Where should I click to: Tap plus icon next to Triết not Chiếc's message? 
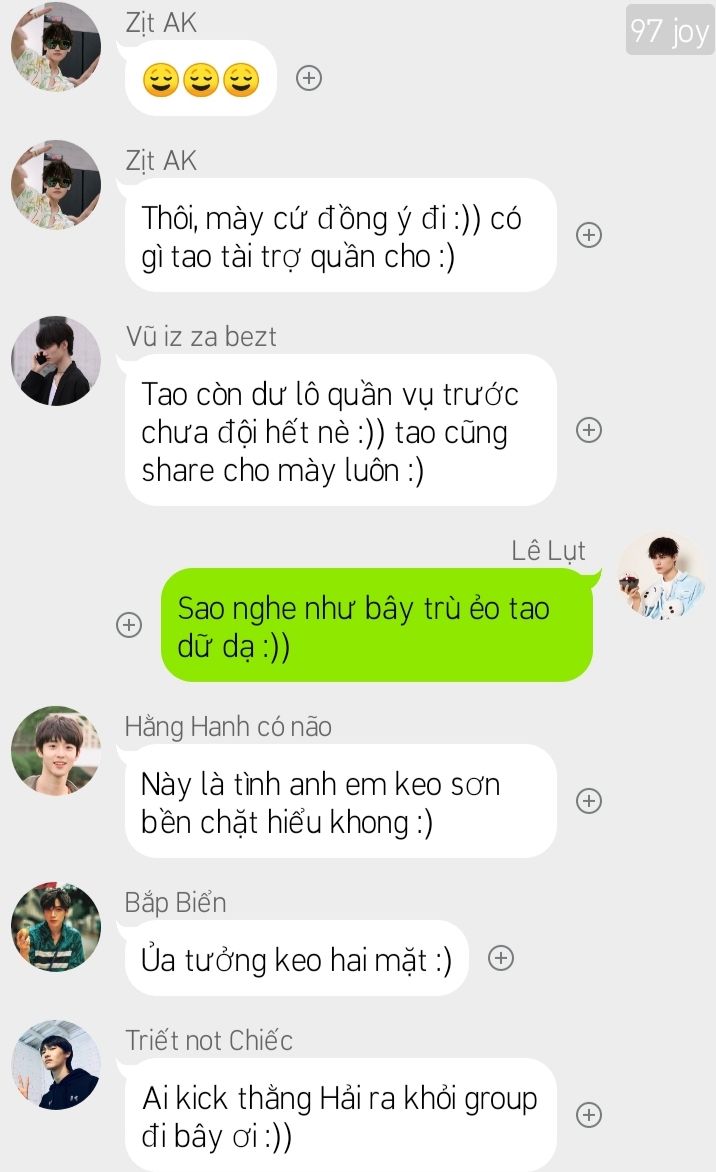point(589,1114)
